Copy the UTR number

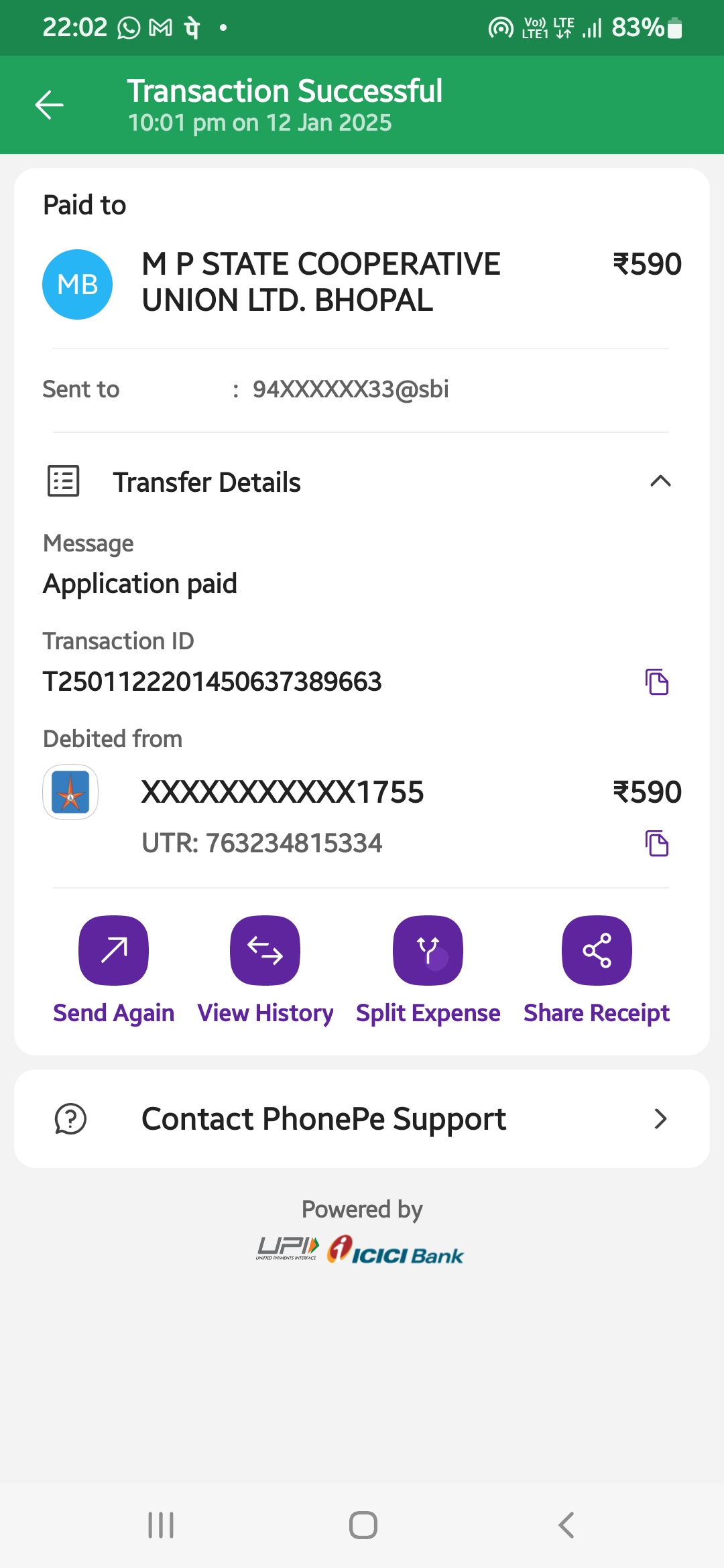(x=657, y=843)
